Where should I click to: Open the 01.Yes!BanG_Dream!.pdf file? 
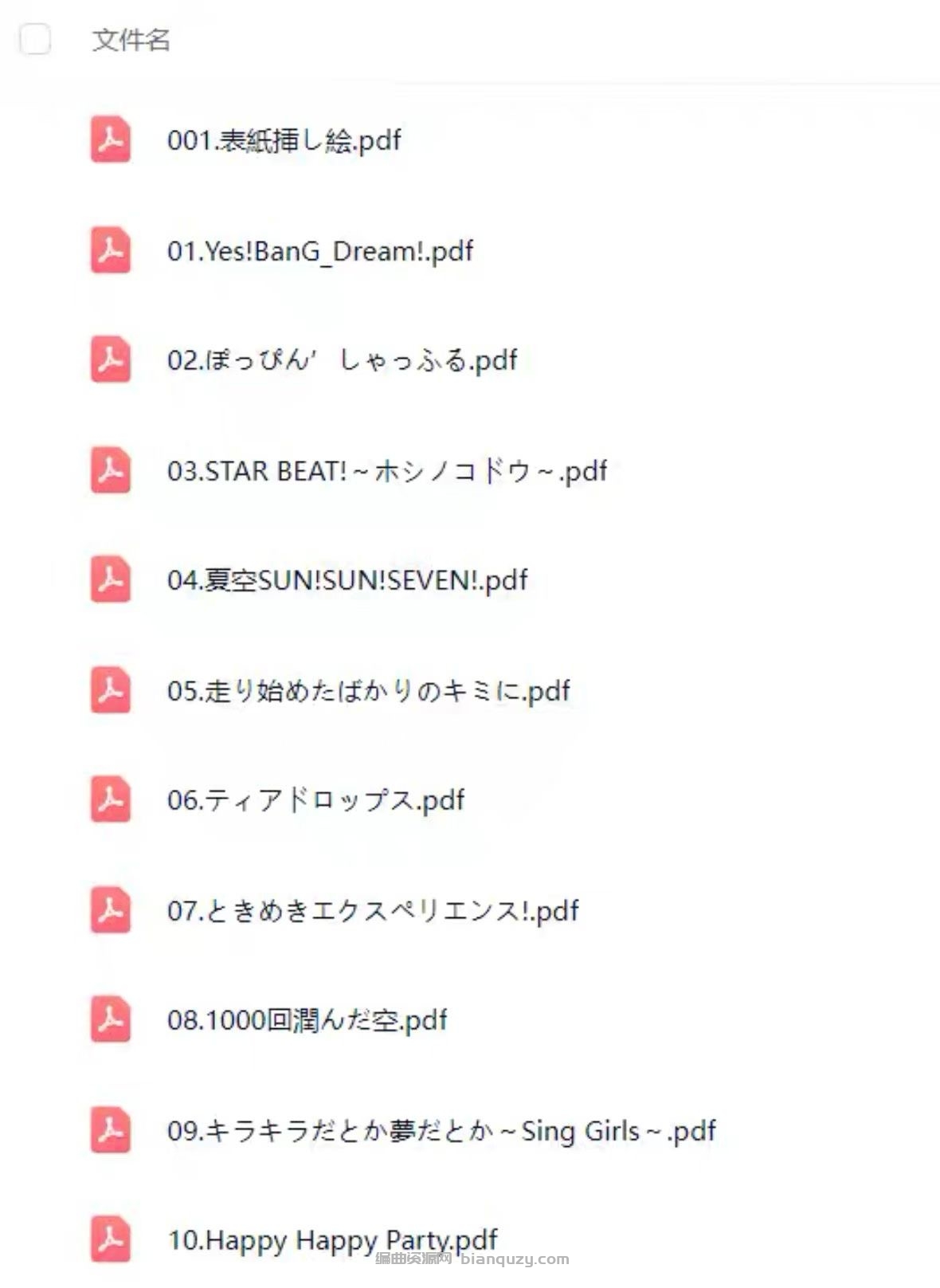[x=319, y=251]
